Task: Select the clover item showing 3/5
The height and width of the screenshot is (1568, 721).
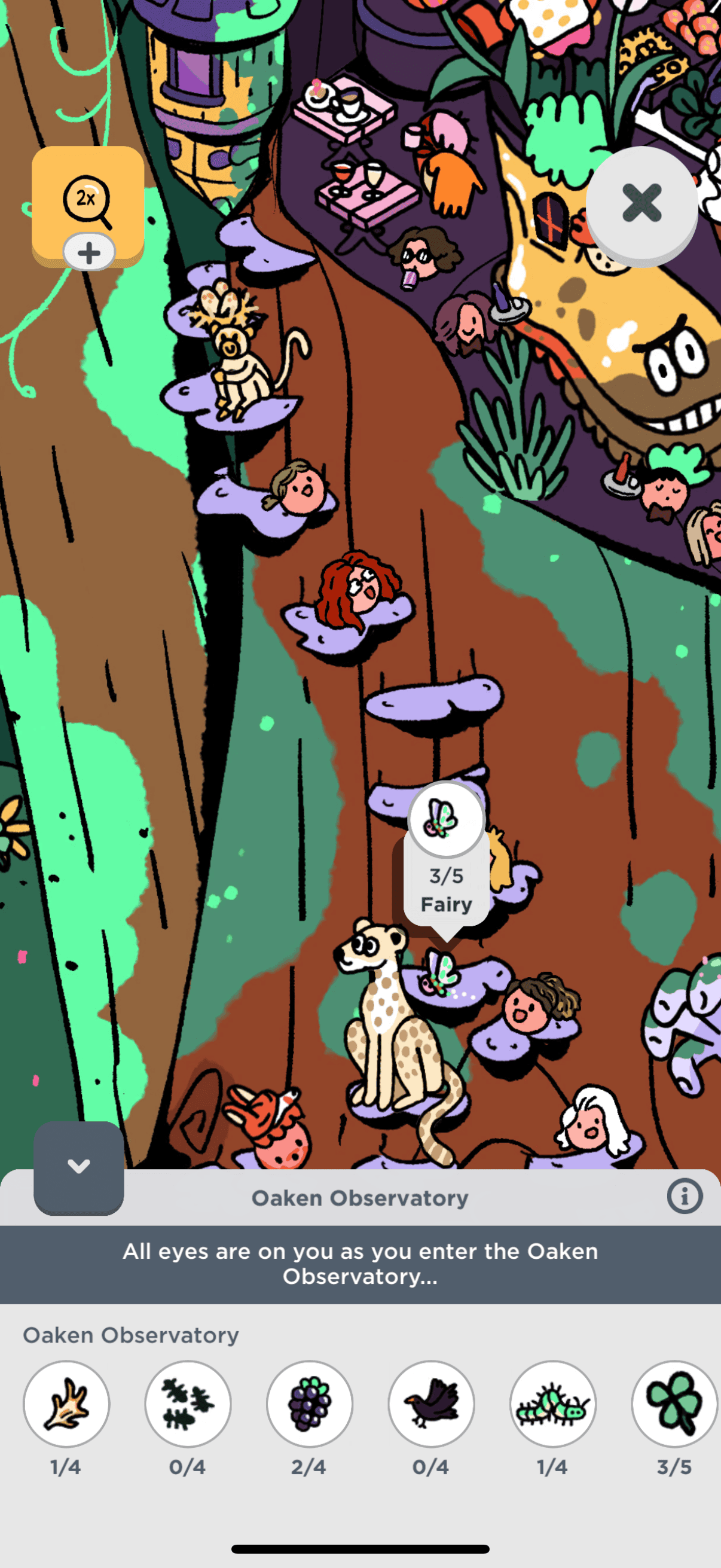Action: click(674, 1403)
